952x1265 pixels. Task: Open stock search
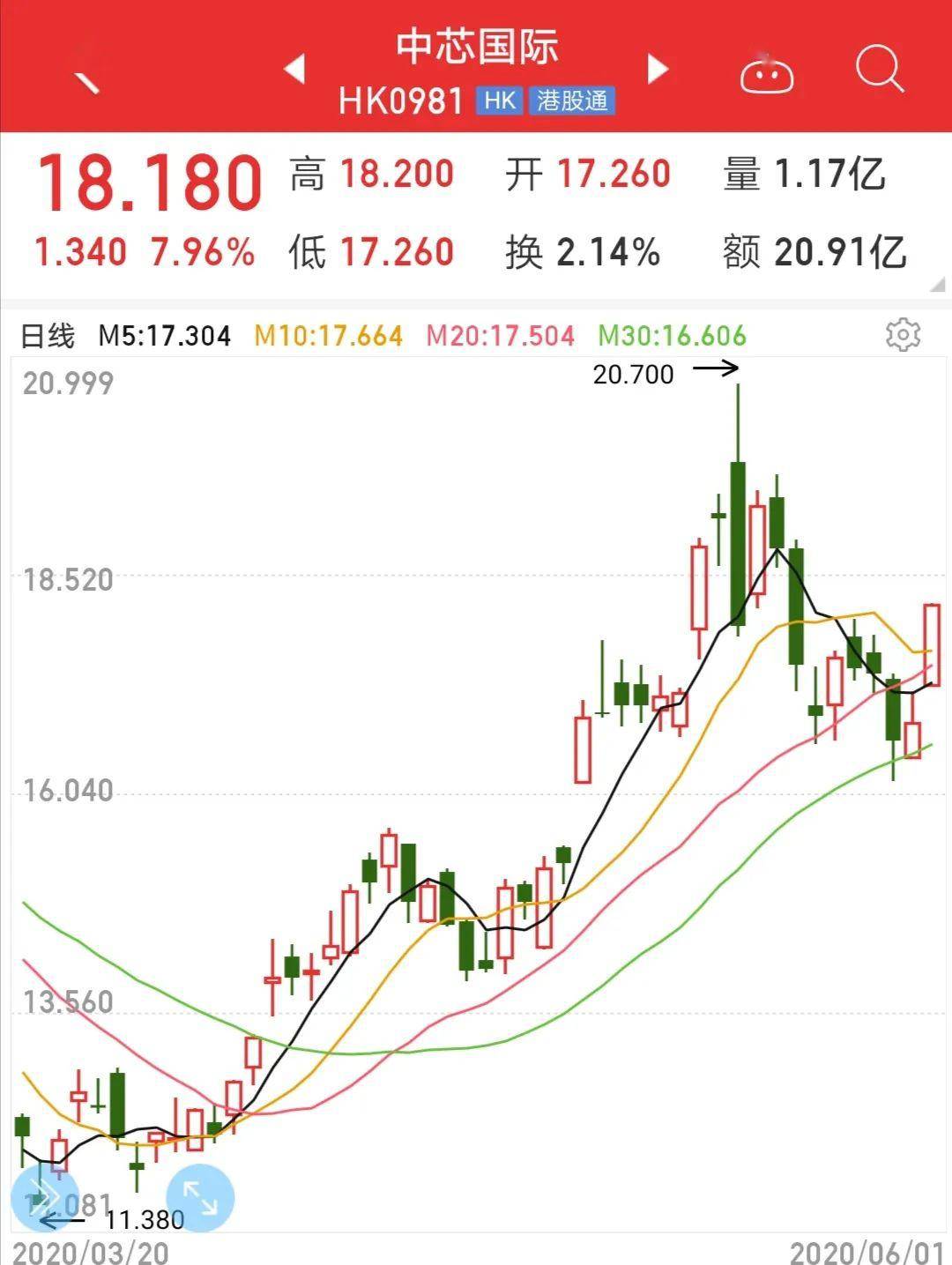(x=879, y=69)
